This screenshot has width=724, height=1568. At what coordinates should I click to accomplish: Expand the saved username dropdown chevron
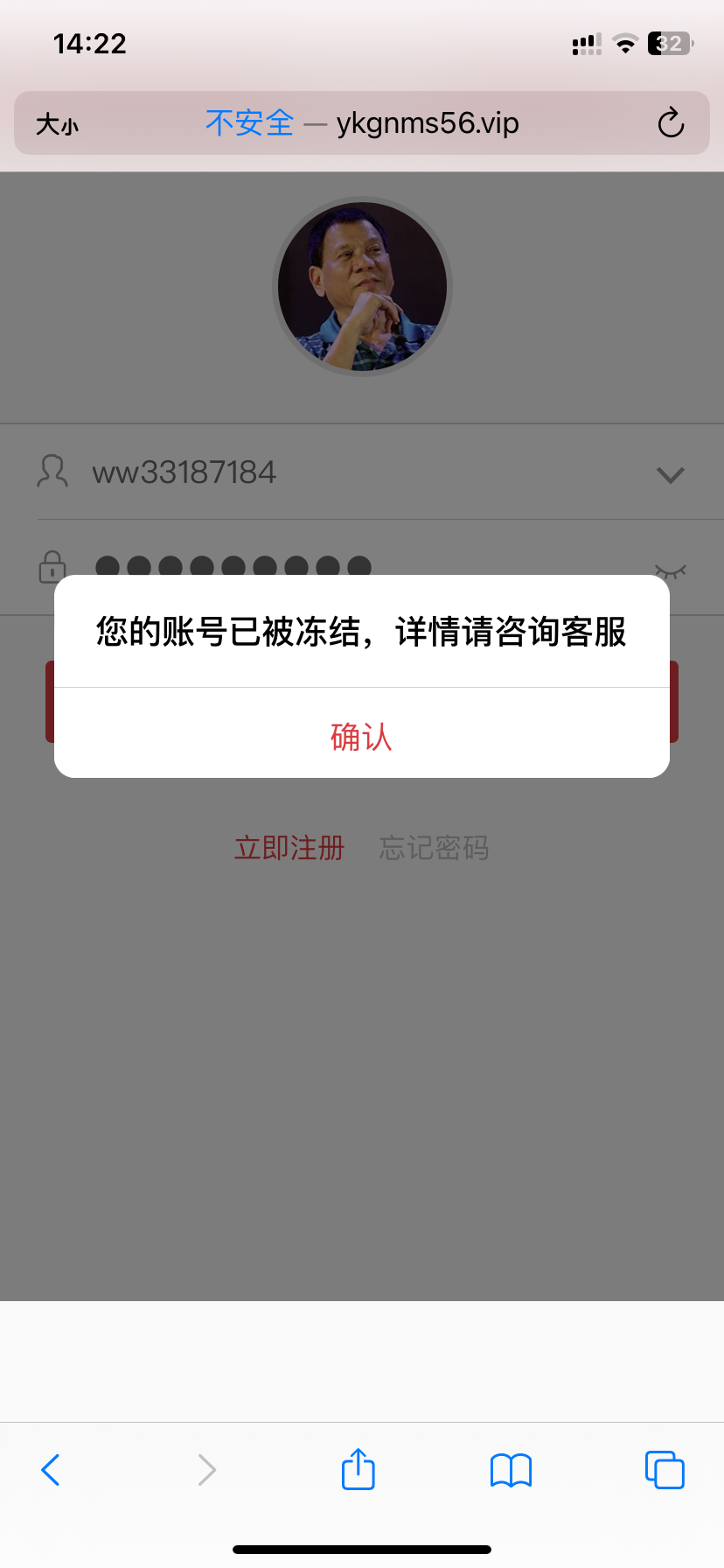670,475
